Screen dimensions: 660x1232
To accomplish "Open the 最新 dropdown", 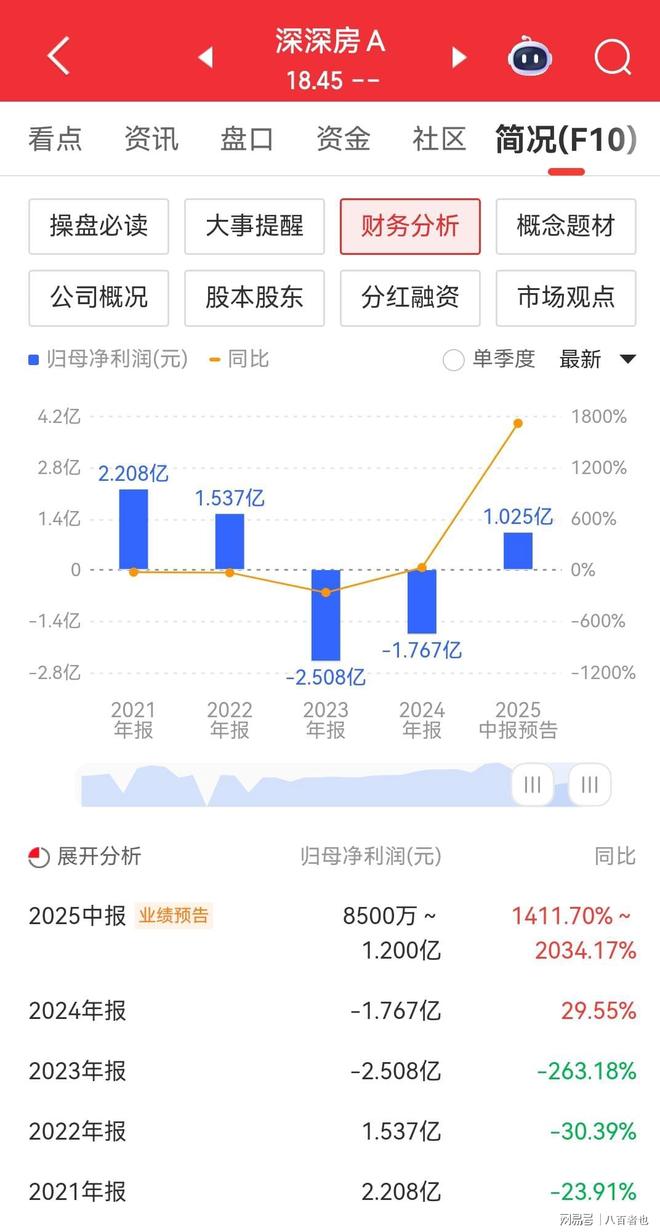I will pyautogui.click(x=597, y=359).
